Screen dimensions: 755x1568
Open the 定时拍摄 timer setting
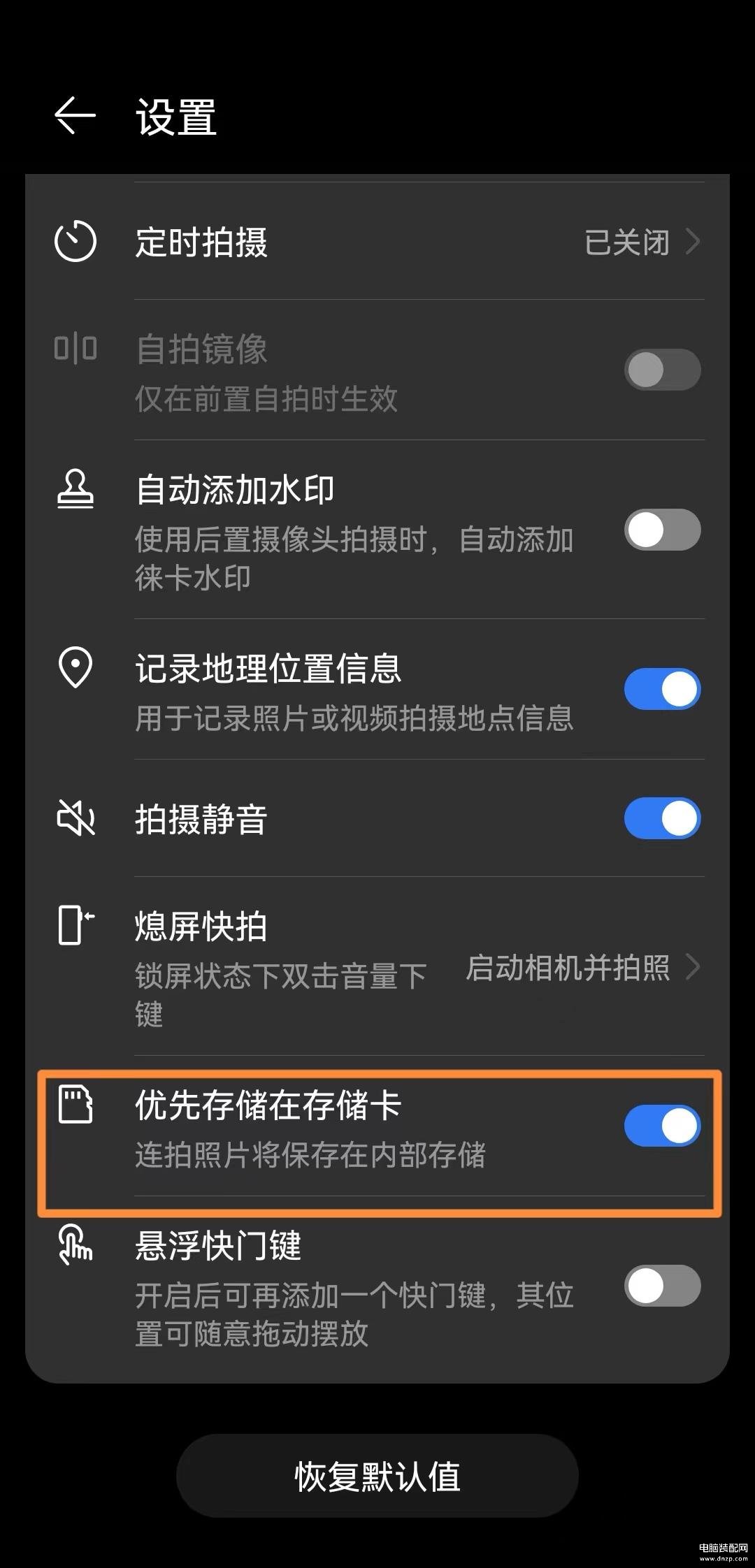coord(377,242)
